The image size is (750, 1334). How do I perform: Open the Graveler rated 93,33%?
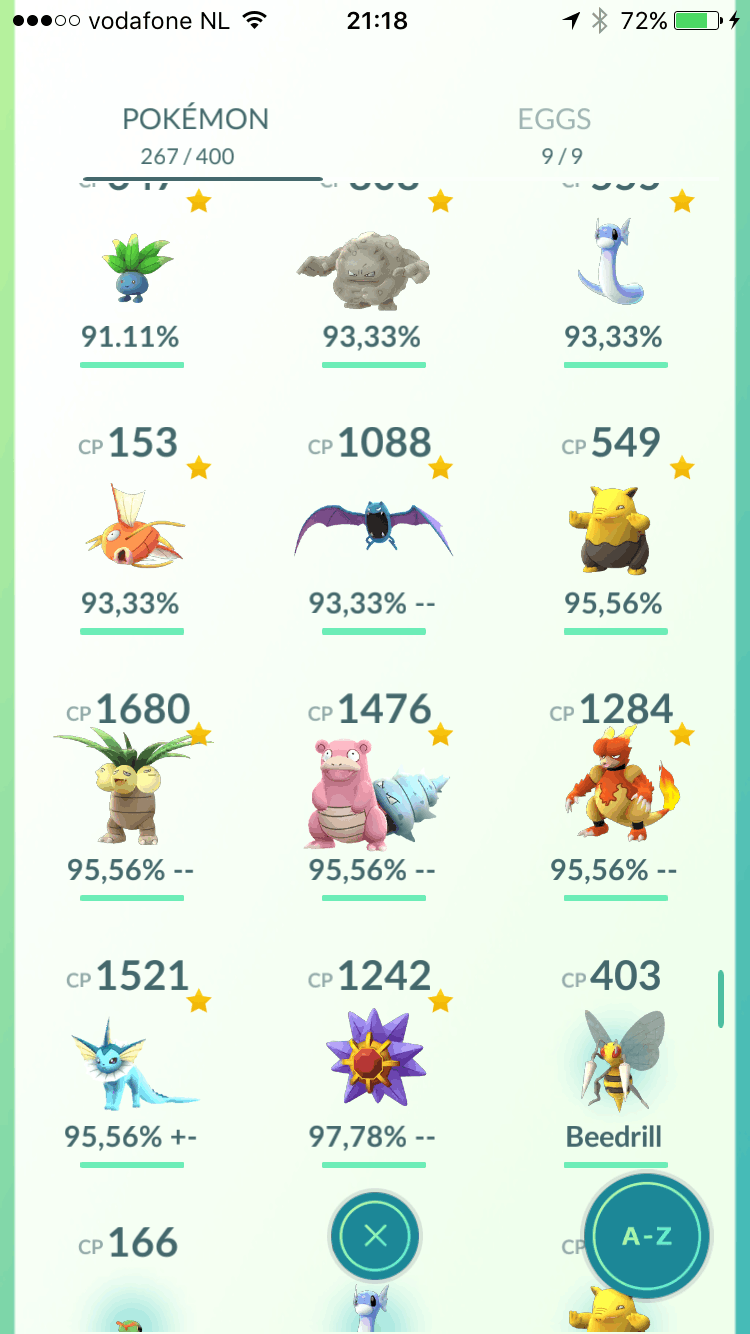373,270
